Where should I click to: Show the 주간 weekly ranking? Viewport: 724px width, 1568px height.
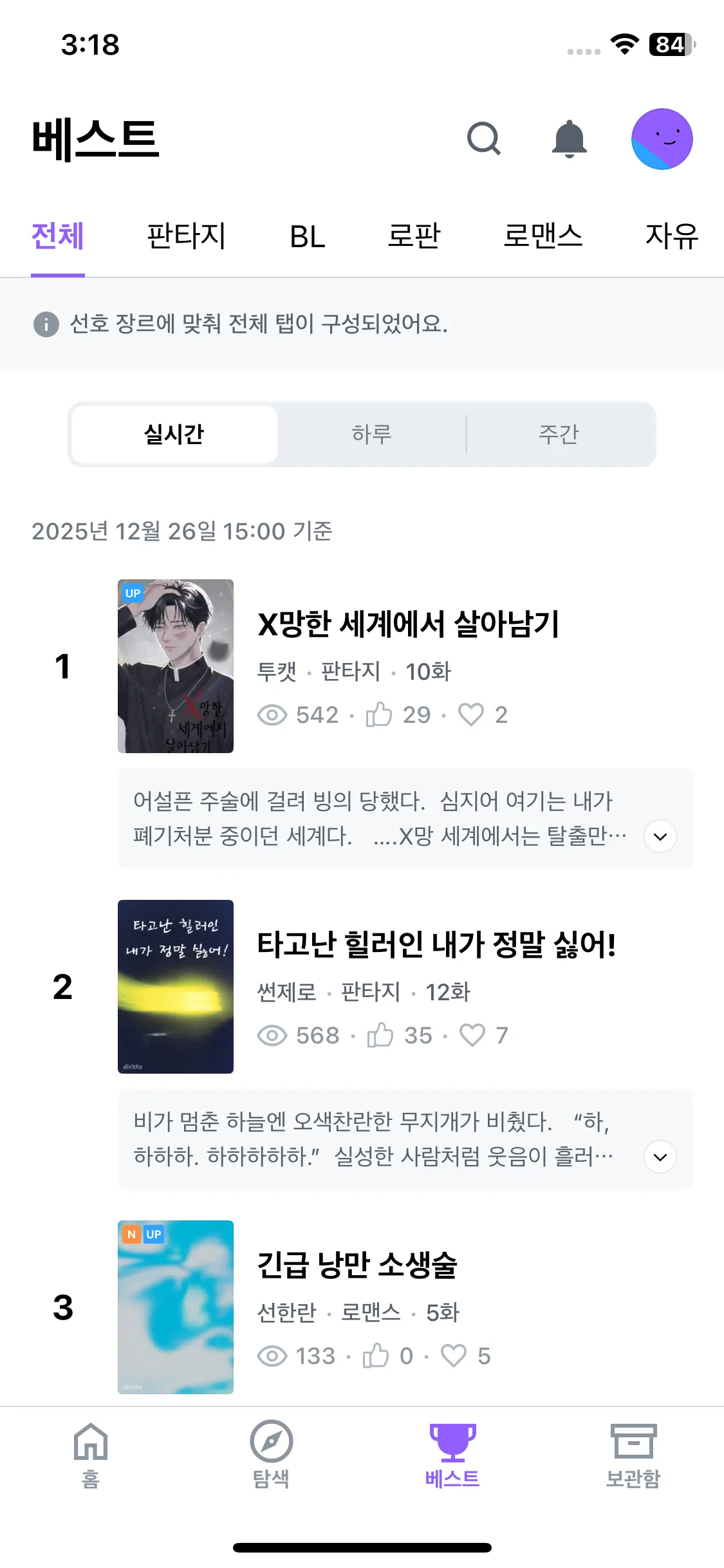pyautogui.click(x=559, y=434)
